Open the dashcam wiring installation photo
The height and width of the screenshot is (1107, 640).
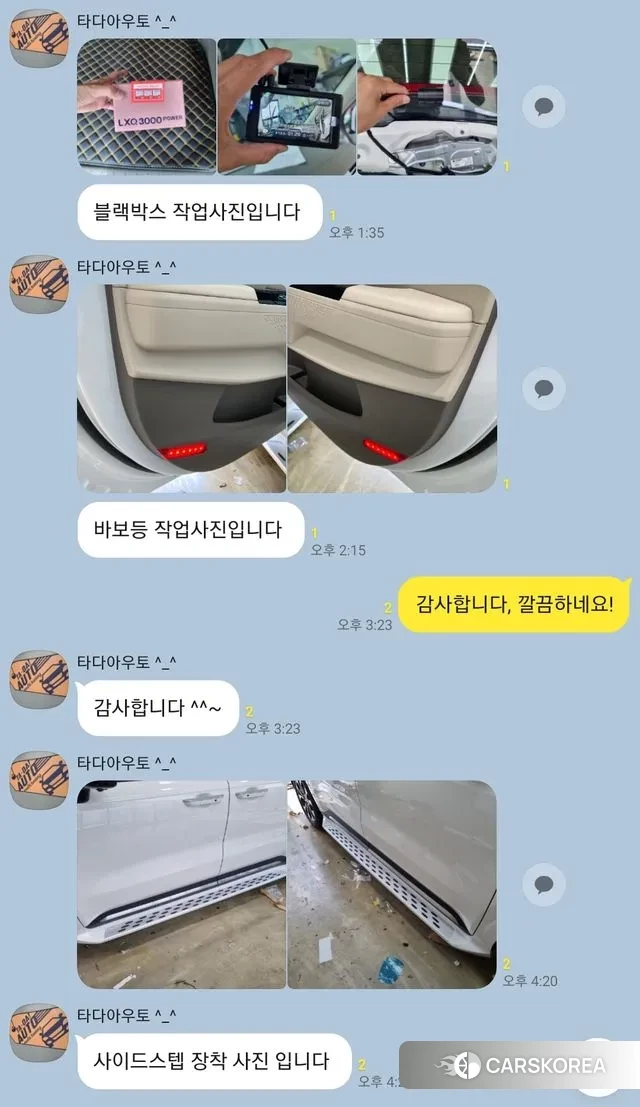(x=426, y=107)
